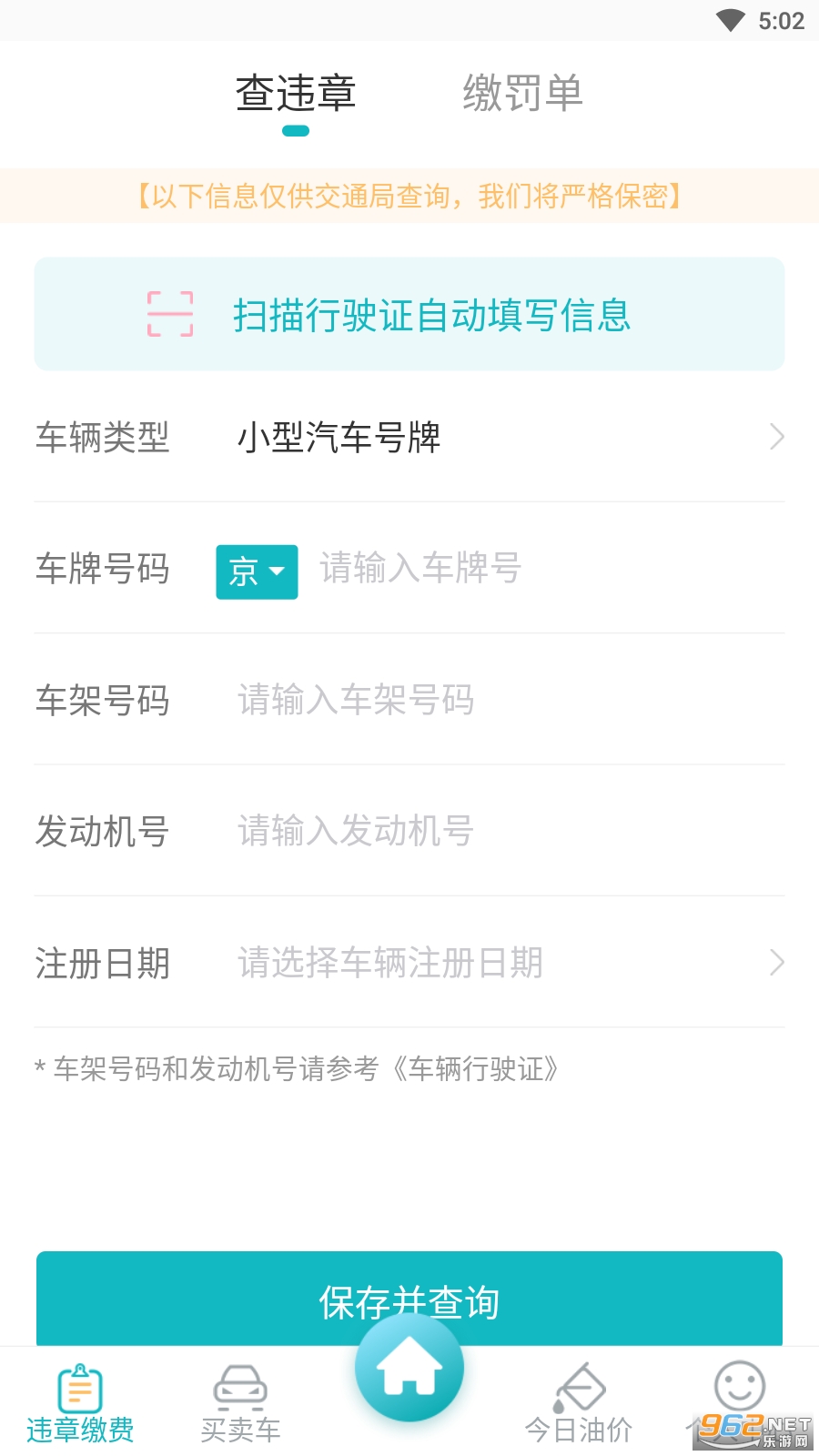Viewport: 819px width, 1456px height.
Task: Open the 车辆类型 selection row
Action: pyautogui.click(x=409, y=437)
